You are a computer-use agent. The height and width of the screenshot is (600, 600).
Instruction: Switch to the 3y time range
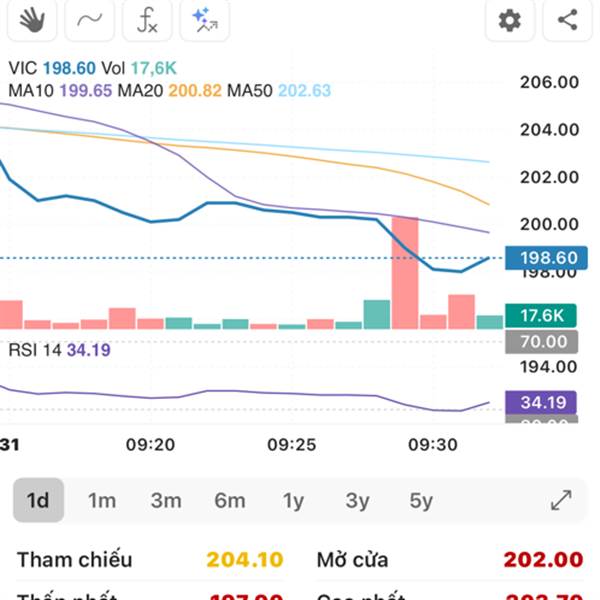point(357,500)
